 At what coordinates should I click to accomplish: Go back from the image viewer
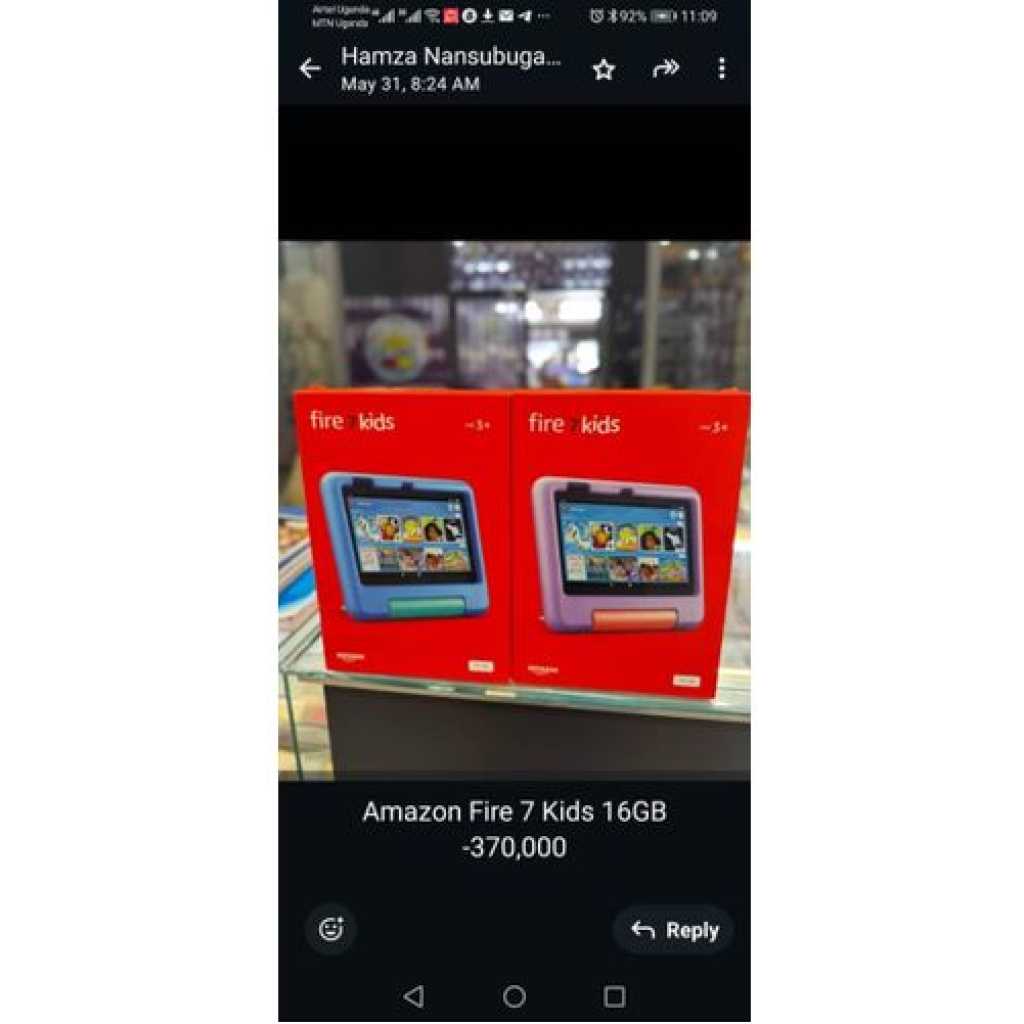310,69
